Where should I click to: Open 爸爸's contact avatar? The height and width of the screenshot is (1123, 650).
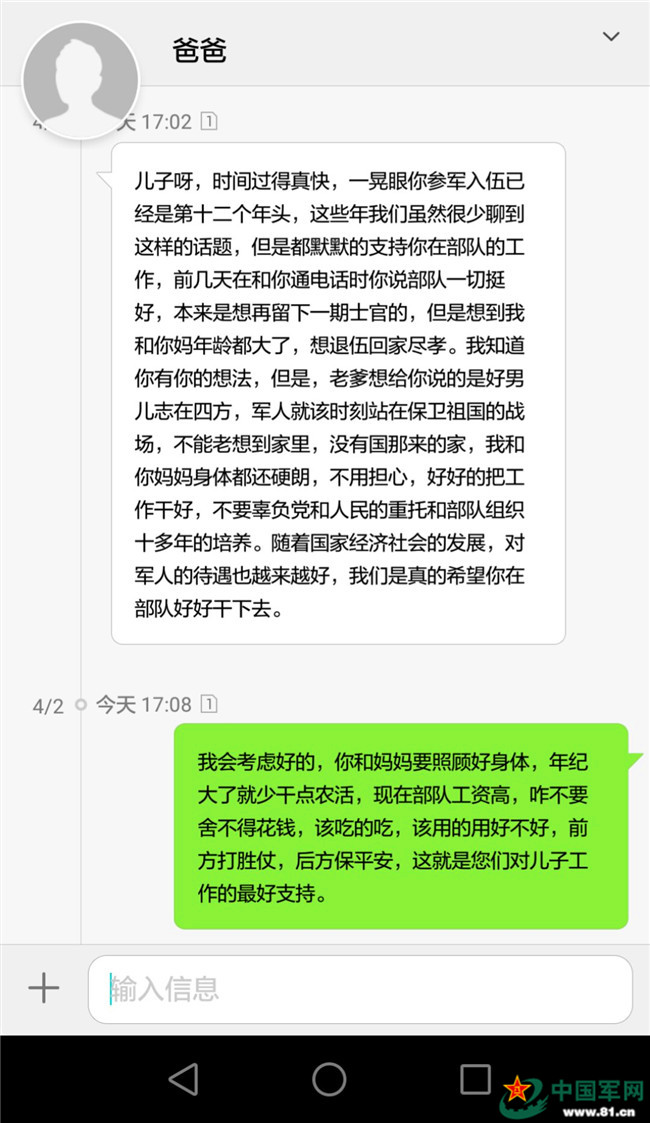(80, 81)
